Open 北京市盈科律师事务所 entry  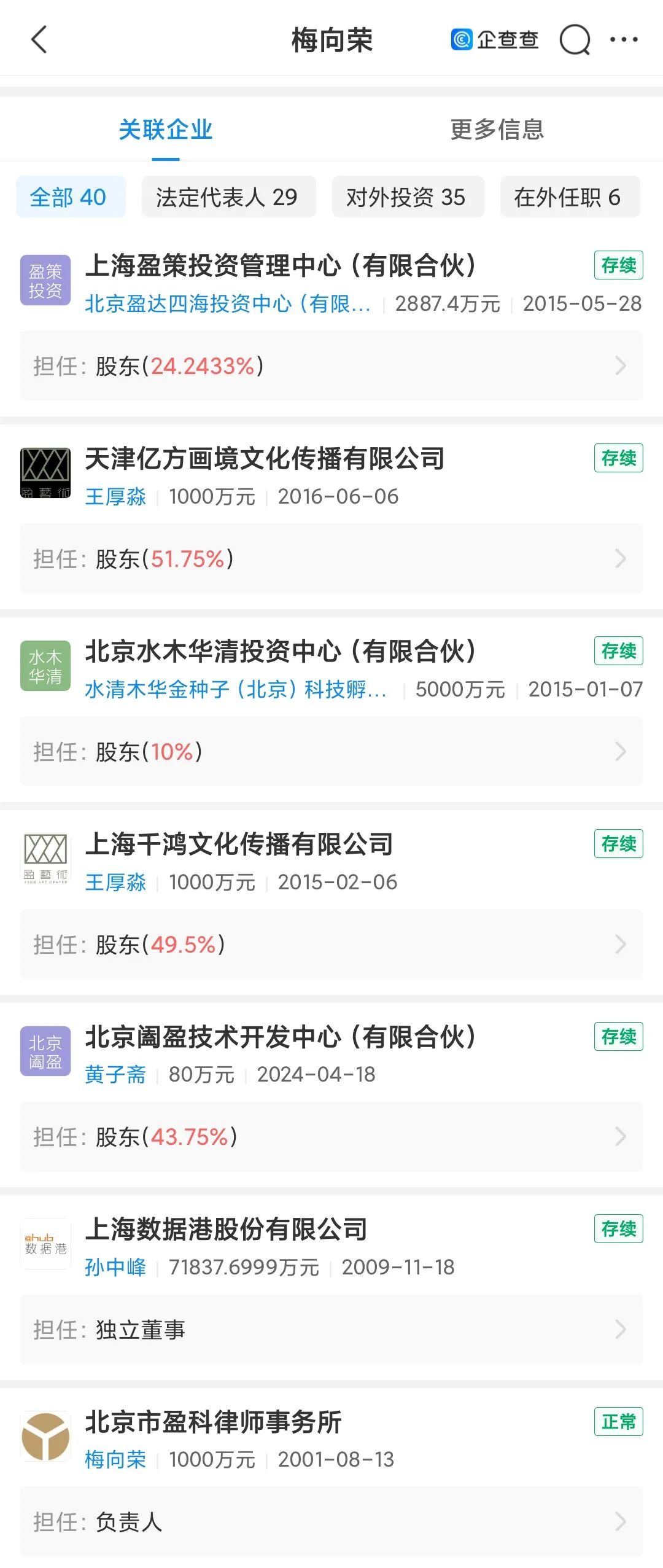[x=213, y=1422]
